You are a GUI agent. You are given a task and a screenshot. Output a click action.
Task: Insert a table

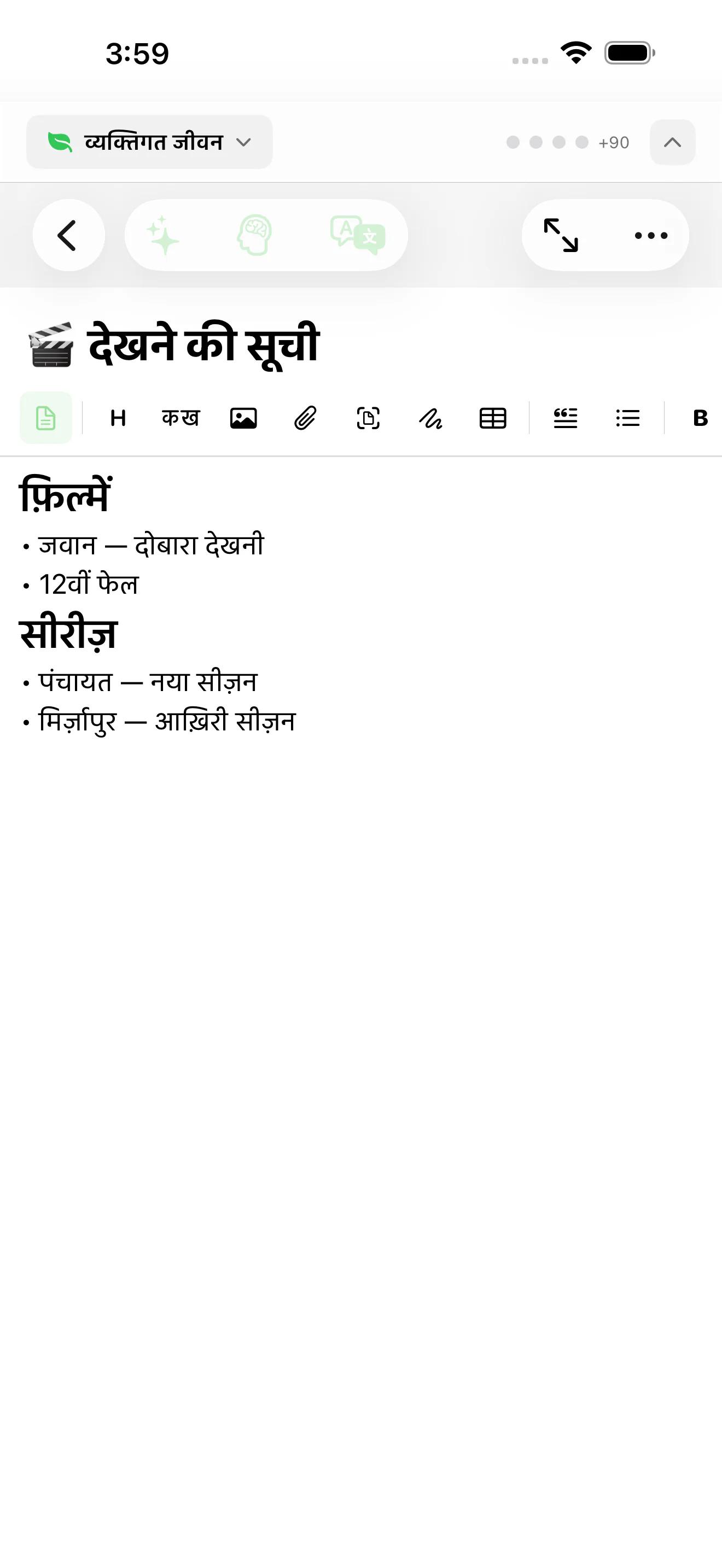(493, 418)
